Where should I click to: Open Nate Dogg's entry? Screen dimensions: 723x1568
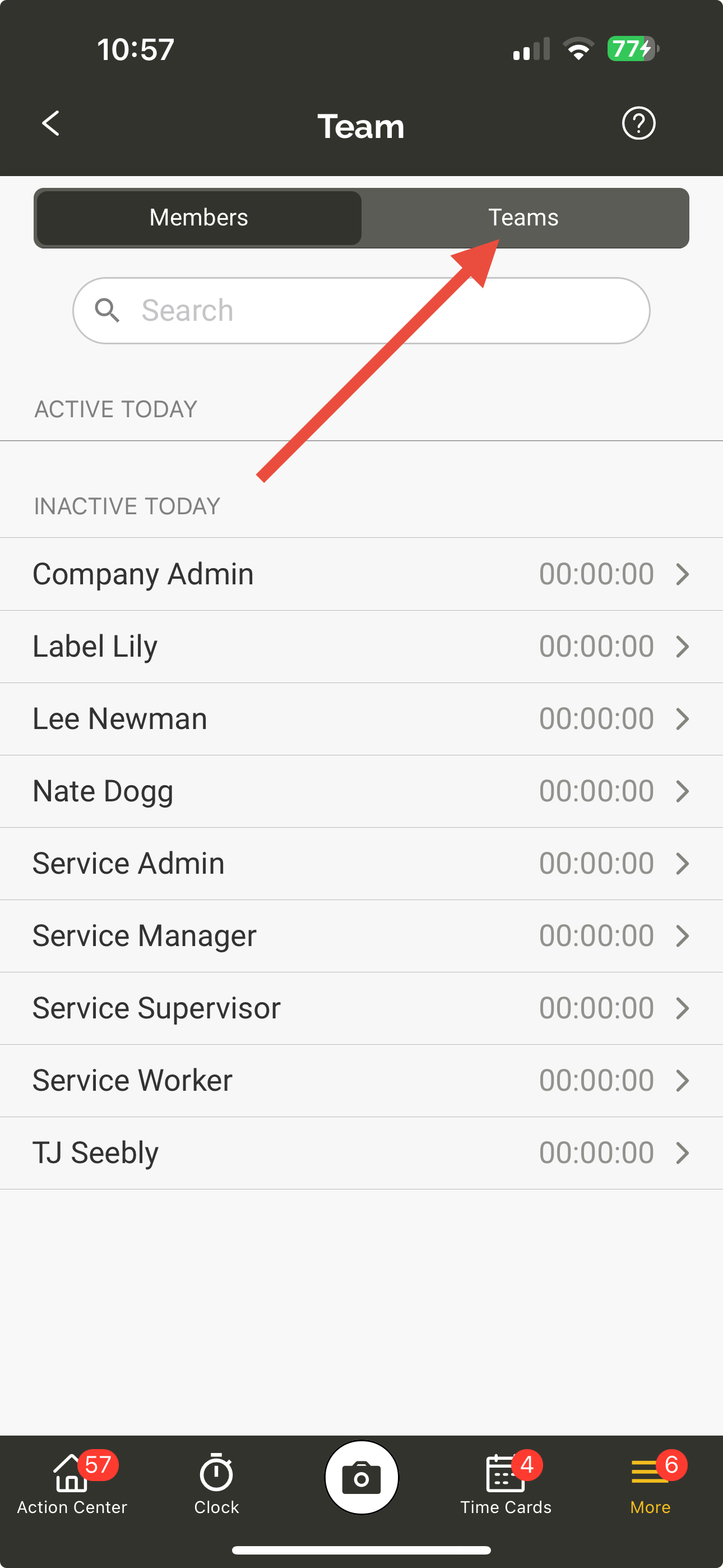361,791
